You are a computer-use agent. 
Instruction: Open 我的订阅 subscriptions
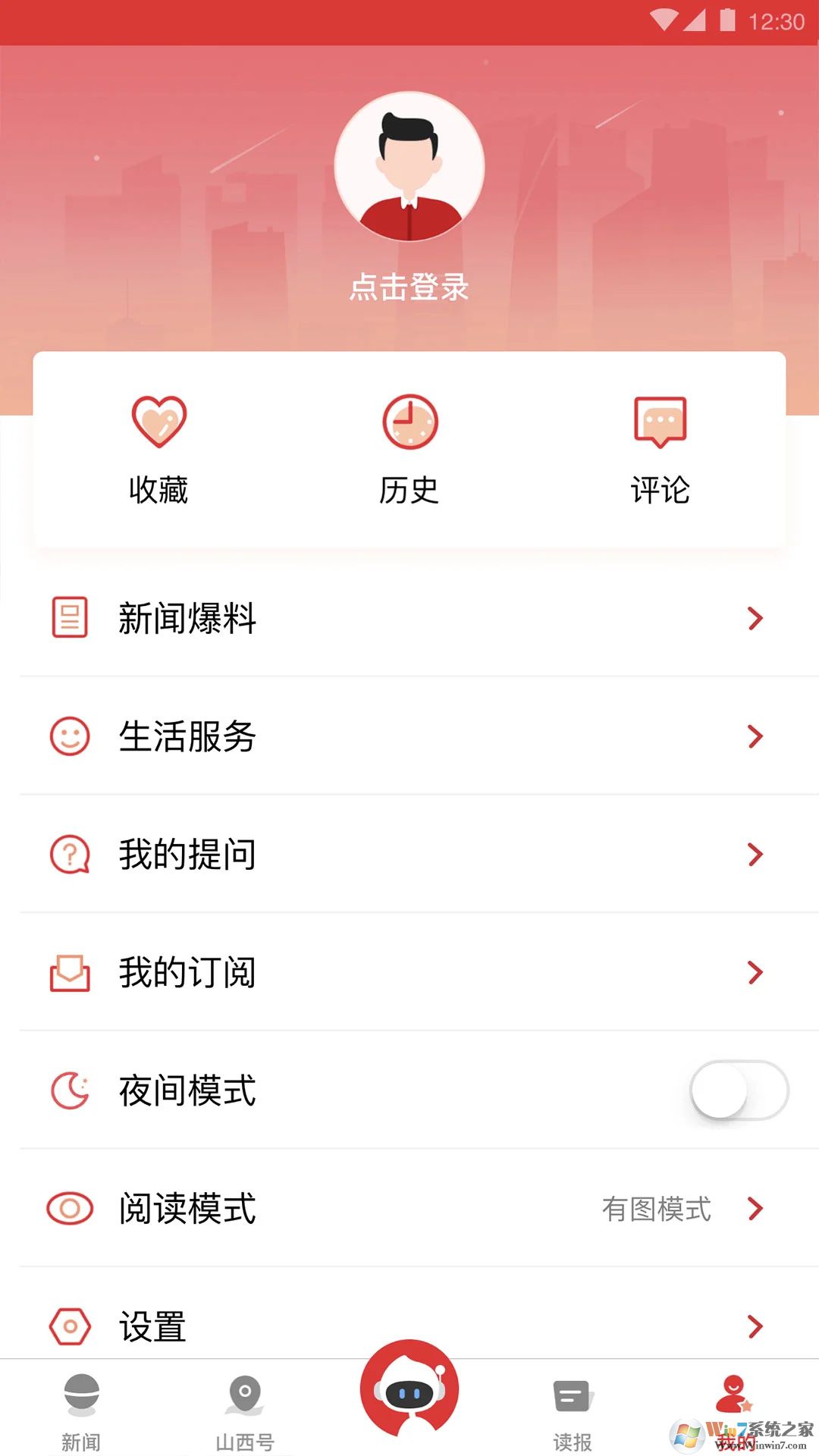(187, 972)
